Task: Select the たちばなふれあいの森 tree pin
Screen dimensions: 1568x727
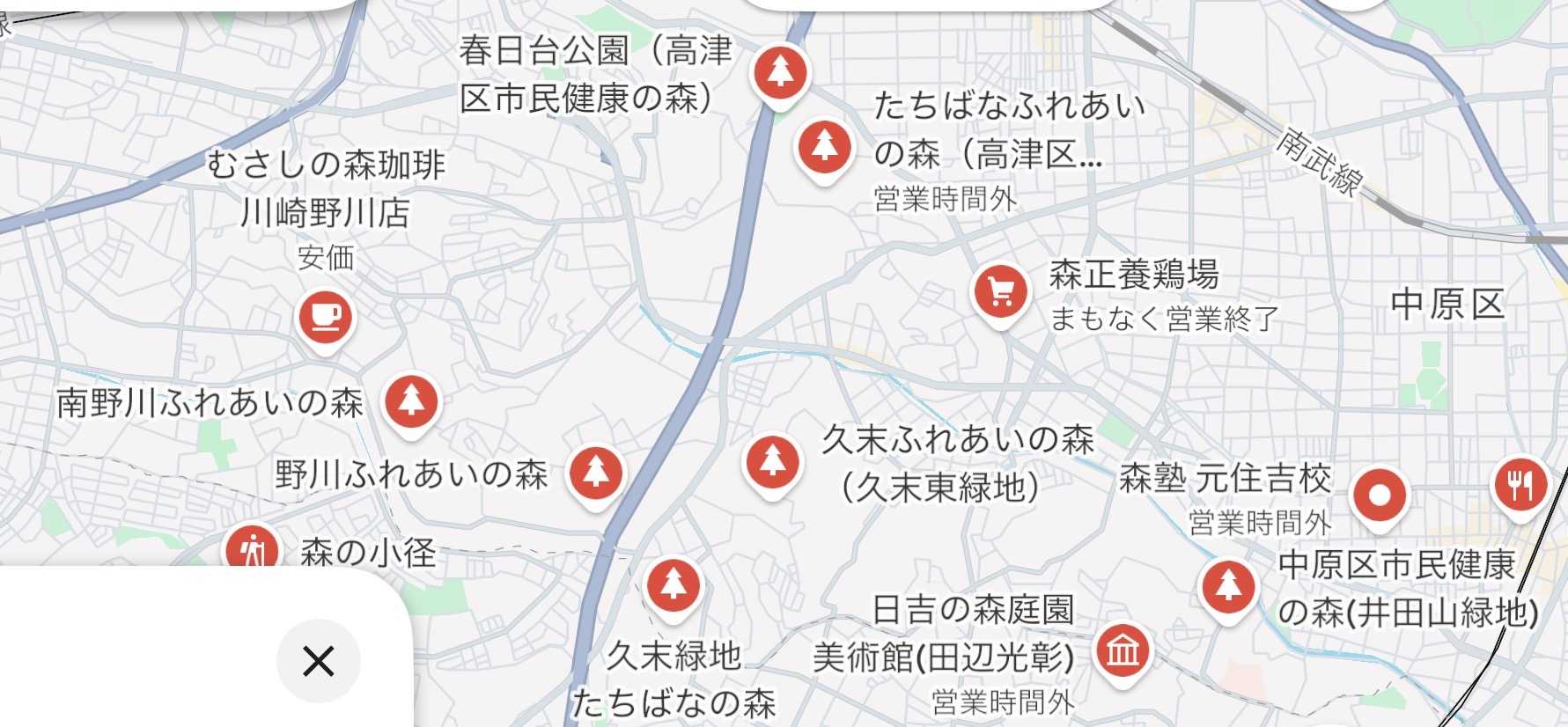Action: (824, 147)
